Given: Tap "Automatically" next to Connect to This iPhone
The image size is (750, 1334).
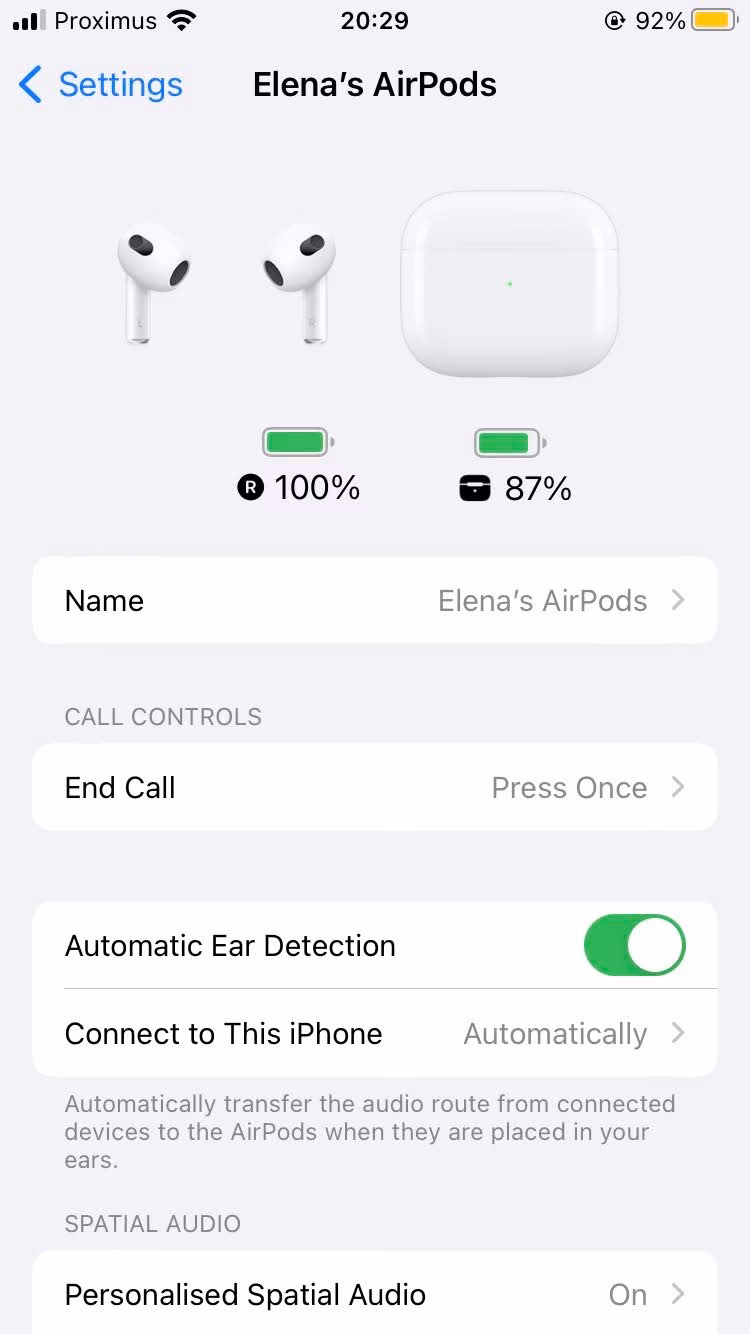Looking at the screenshot, I should point(555,1033).
